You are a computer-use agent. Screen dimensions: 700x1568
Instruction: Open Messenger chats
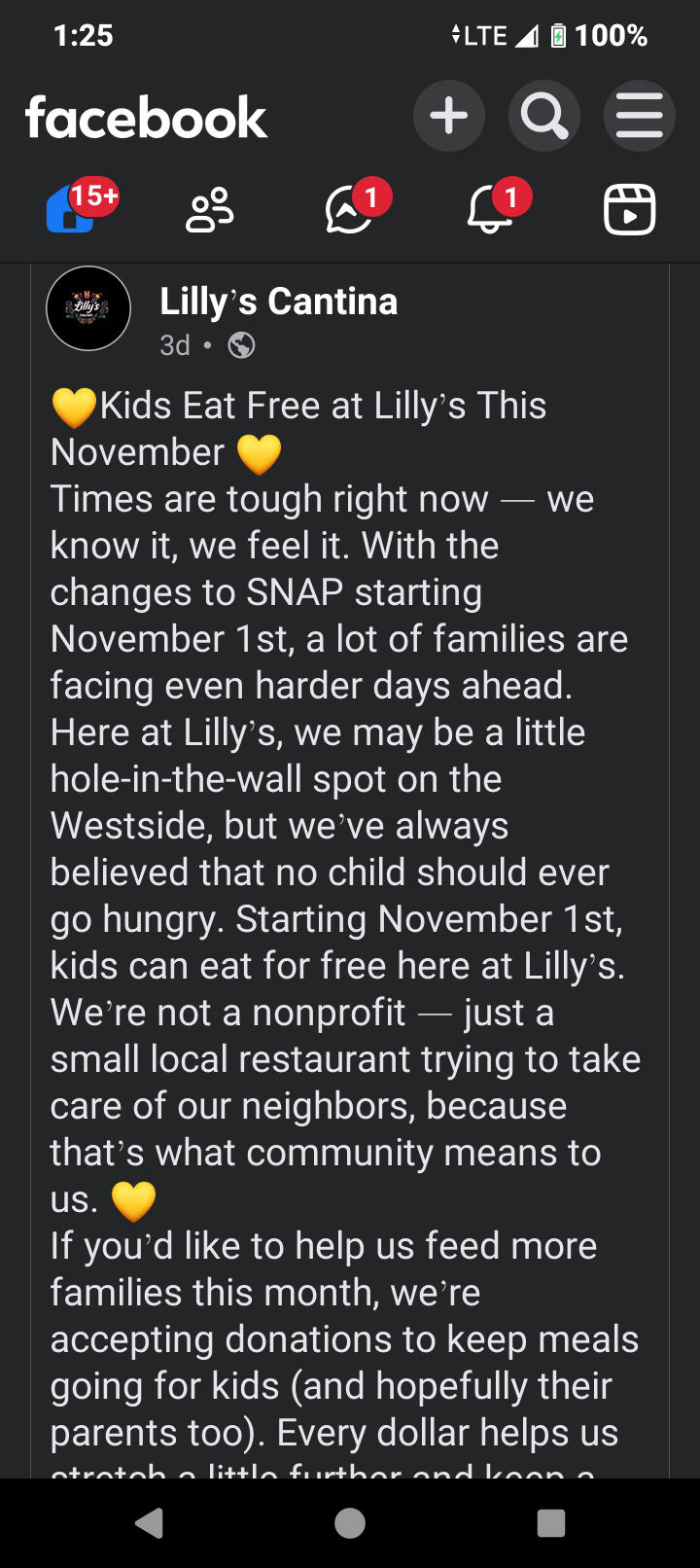[x=350, y=209]
